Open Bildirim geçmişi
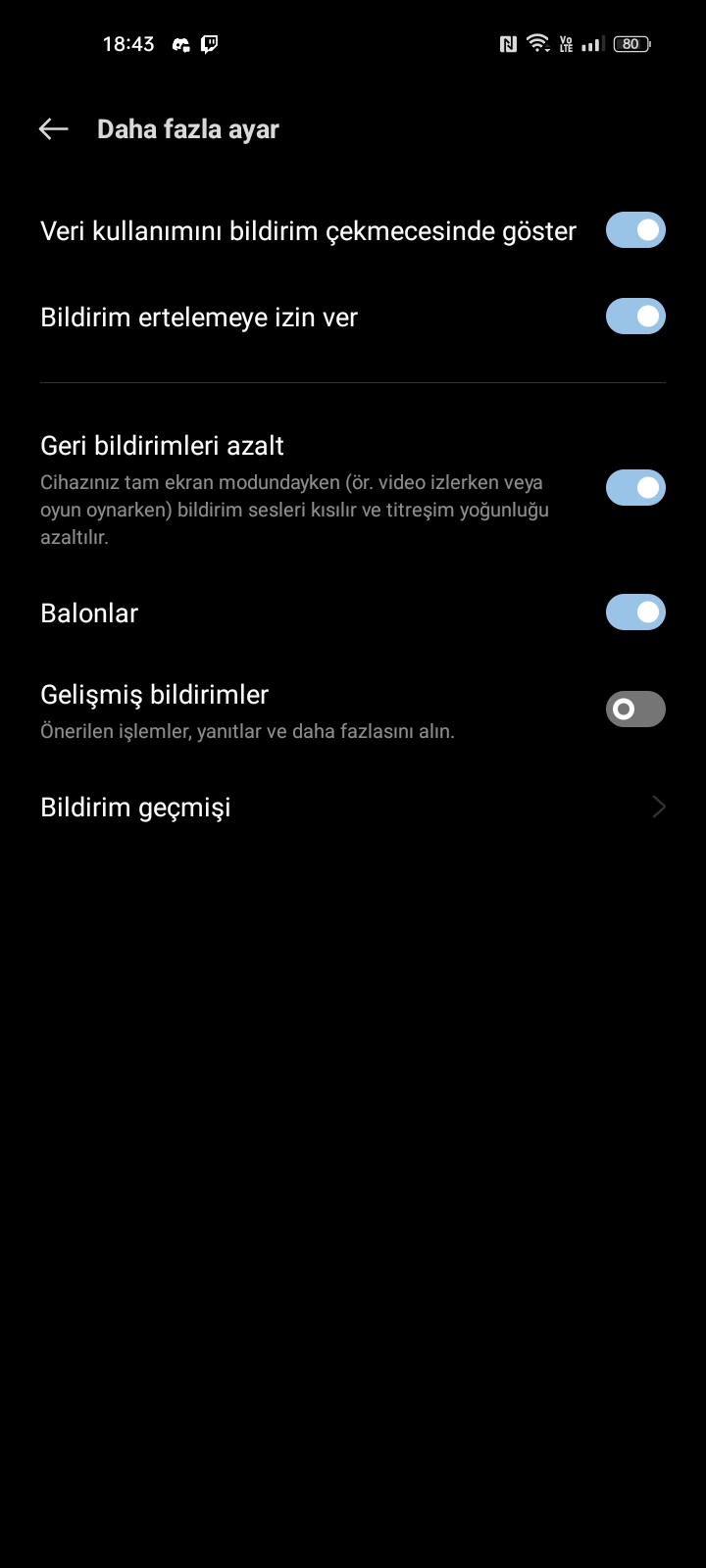Screen dimensions: 706x1568 (x=353, y=808)
